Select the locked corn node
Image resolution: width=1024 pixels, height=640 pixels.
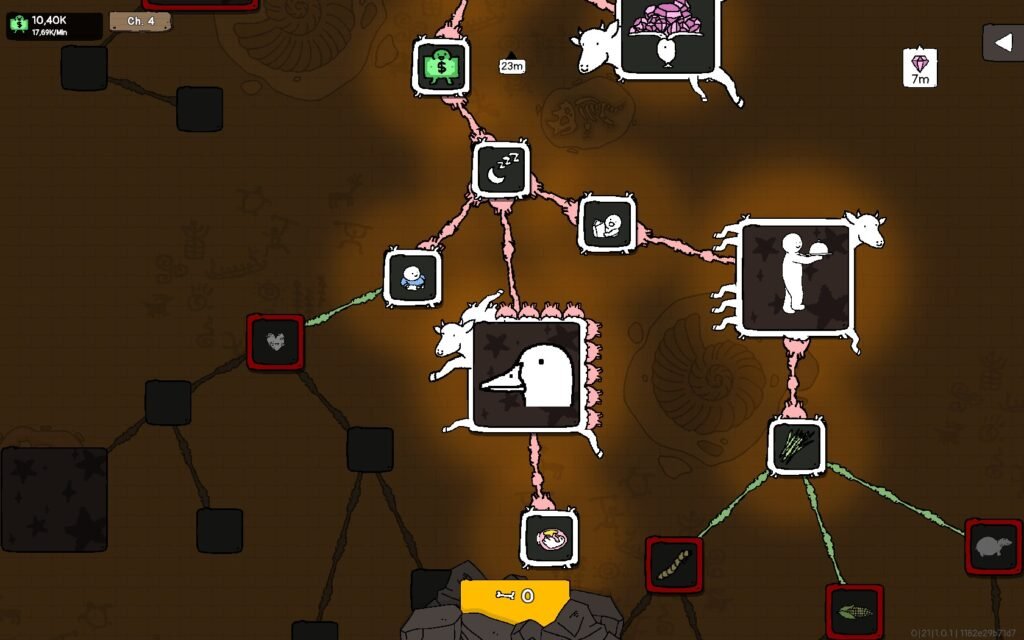coord(854,611)
